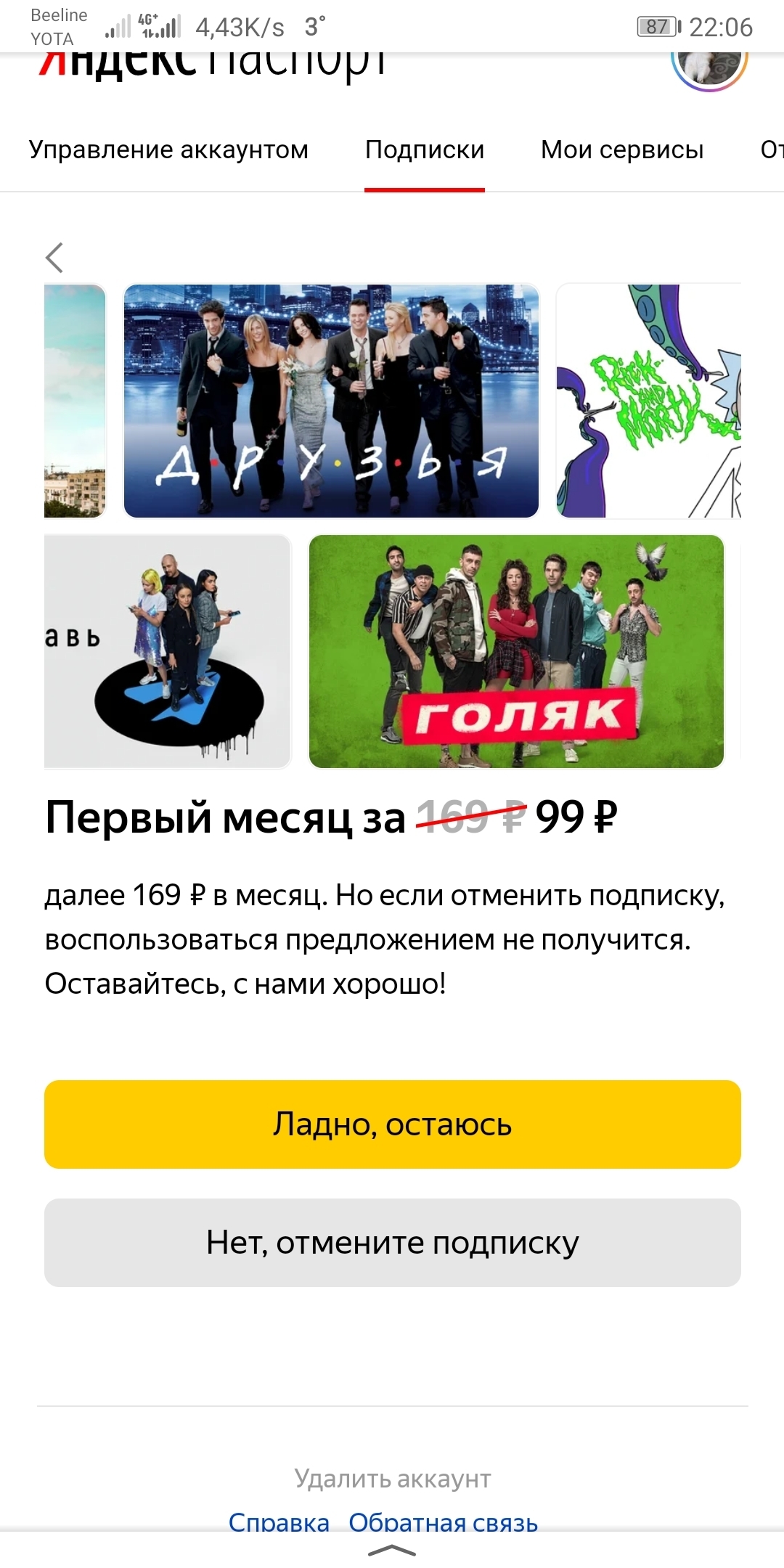Choose Нет, отмените подписку
The height and width of the screenshot is (1568, 784).
coord(393,1243)
